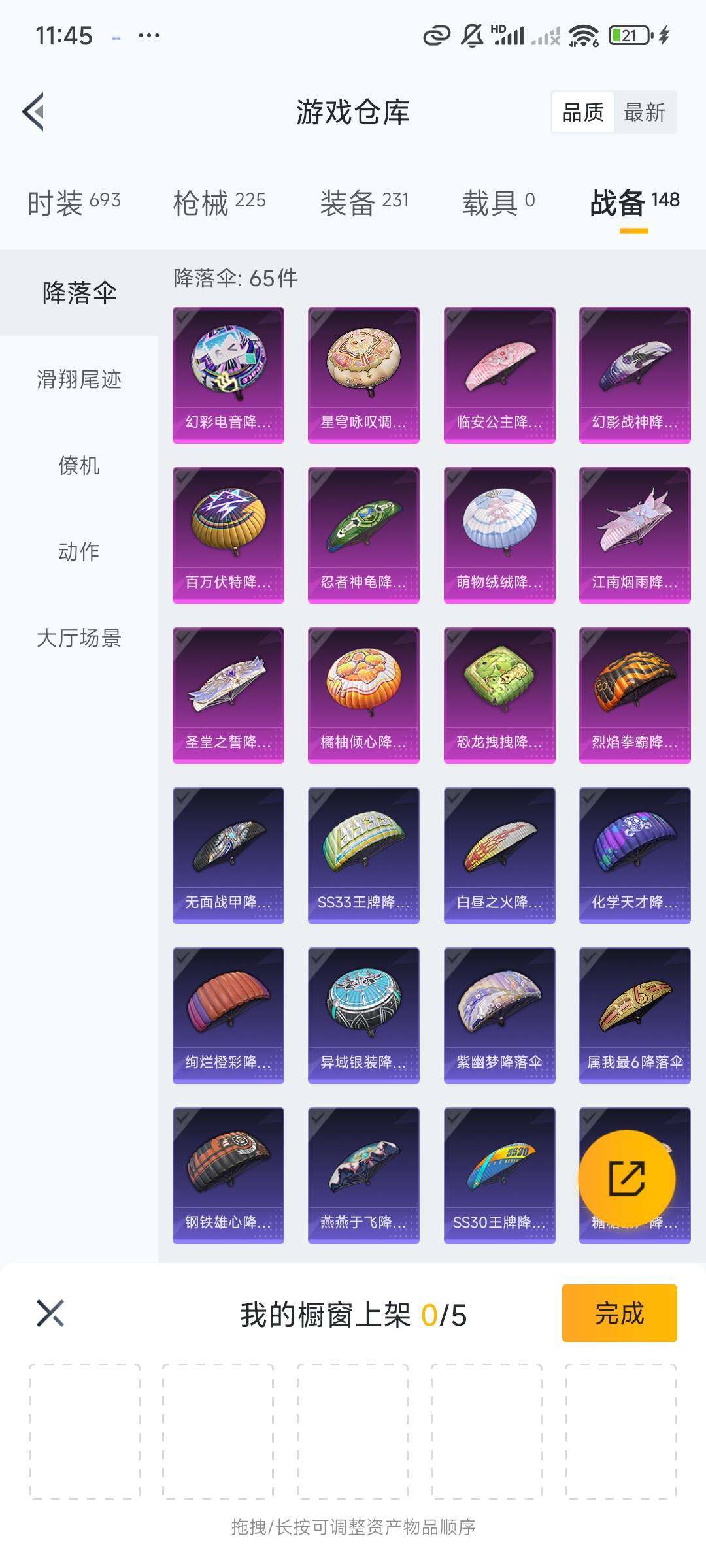Select the 忍者神龟 parachute
The height and width of the screenshot is (1568, 706).
click(363, 534)
